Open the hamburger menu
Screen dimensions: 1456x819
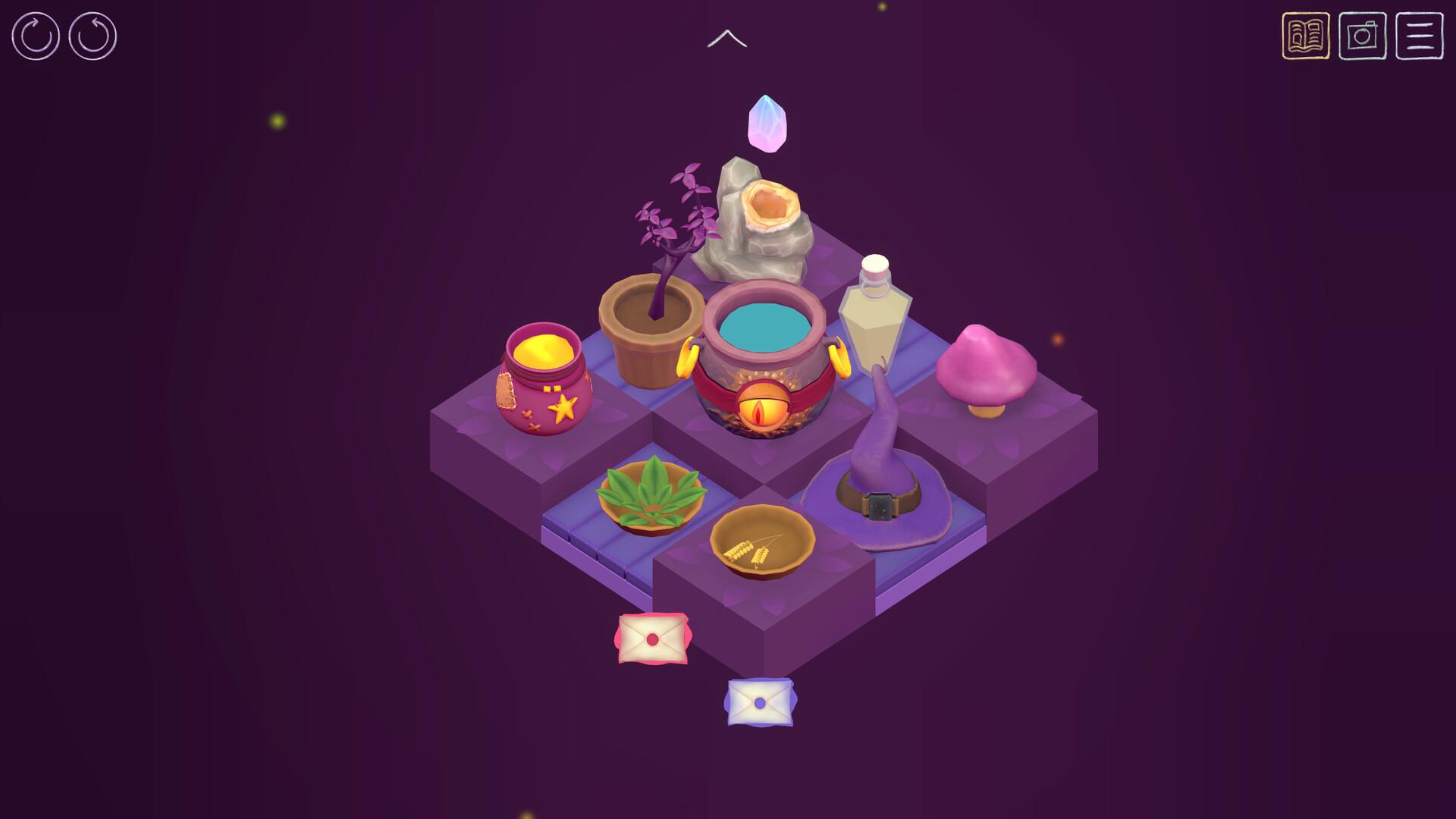[x=1419, y=36]
